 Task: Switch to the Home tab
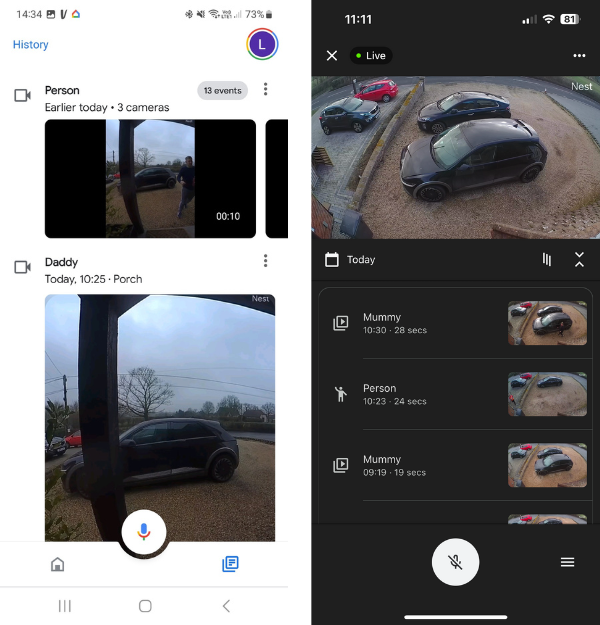(57, 564)
